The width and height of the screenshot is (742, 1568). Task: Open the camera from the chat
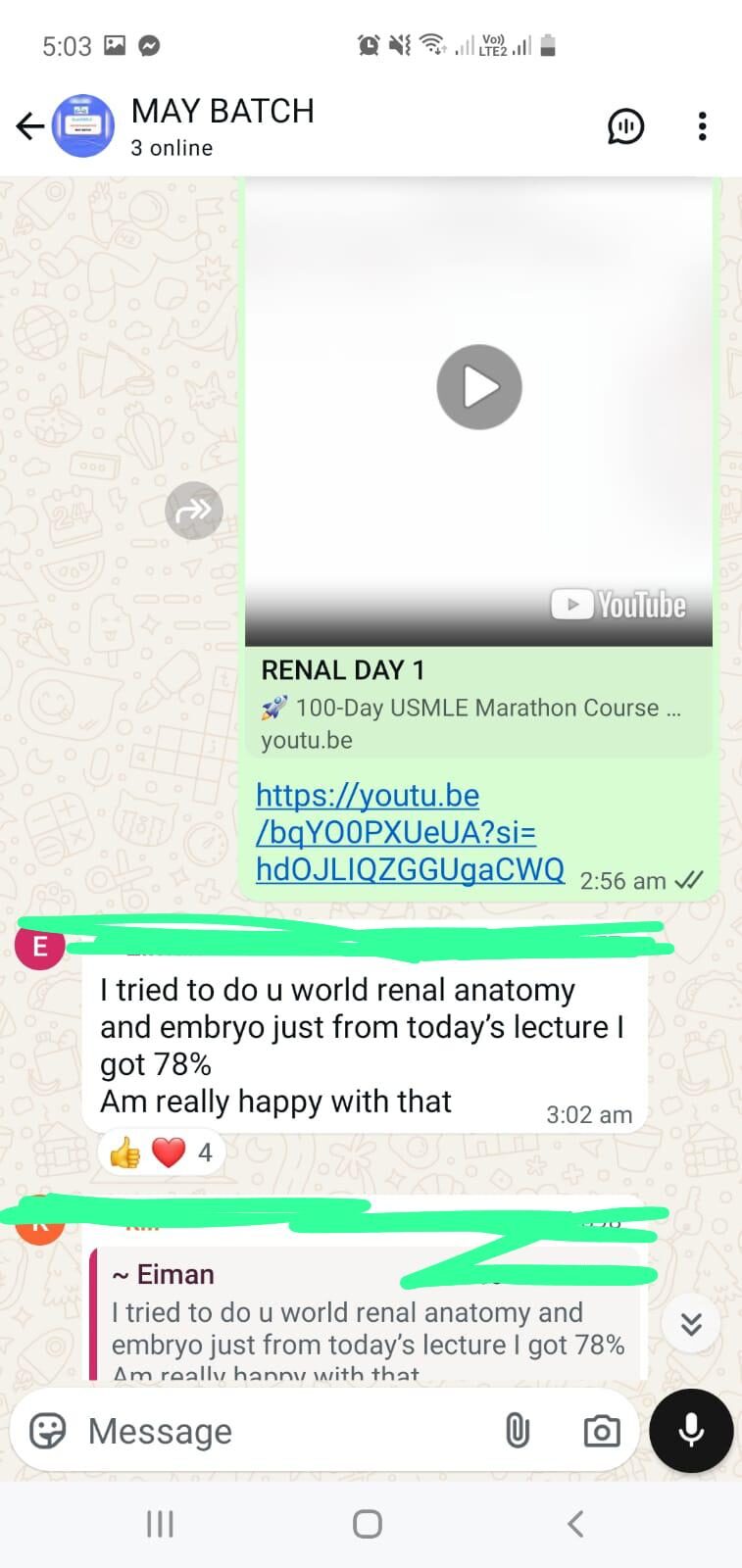[x=601, y=1432]
